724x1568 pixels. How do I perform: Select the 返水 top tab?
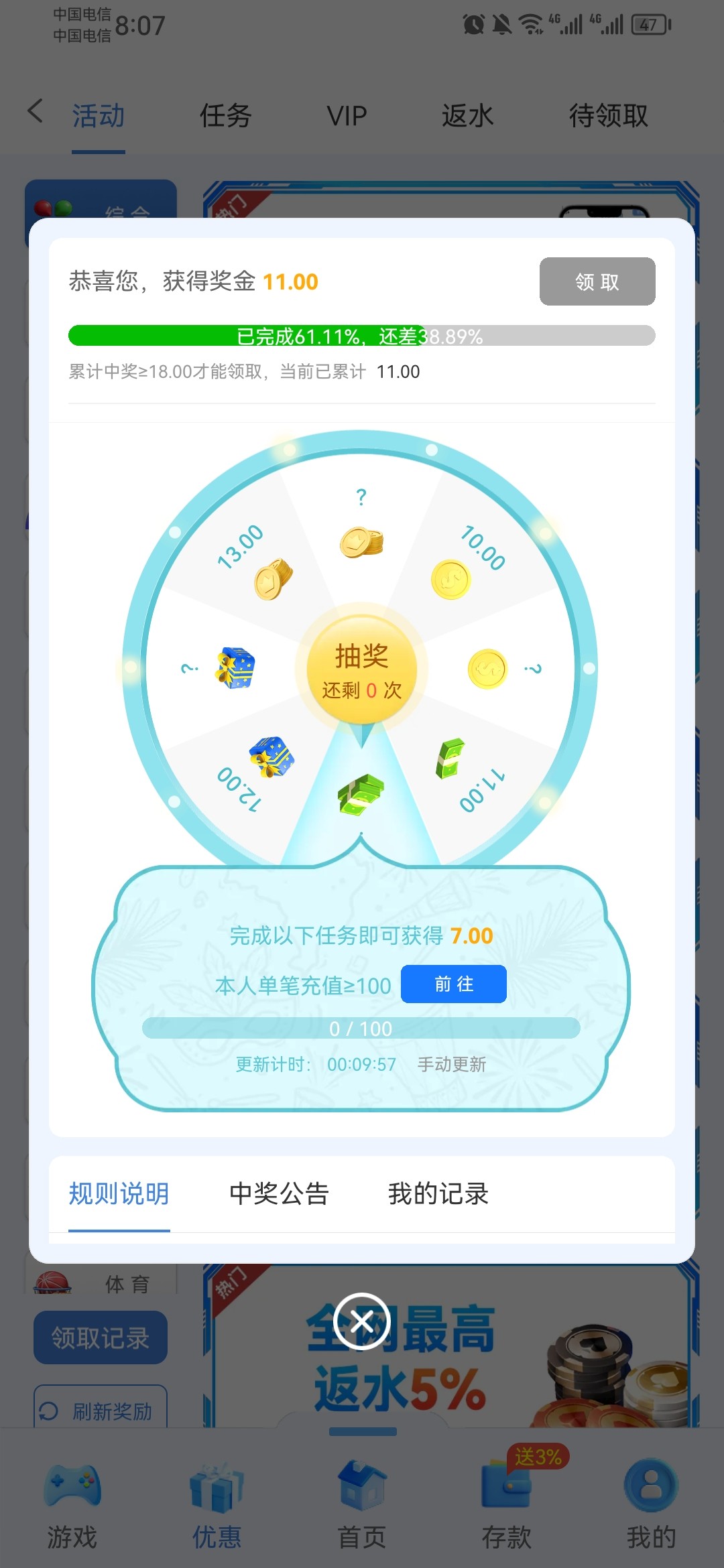(467, 115)
